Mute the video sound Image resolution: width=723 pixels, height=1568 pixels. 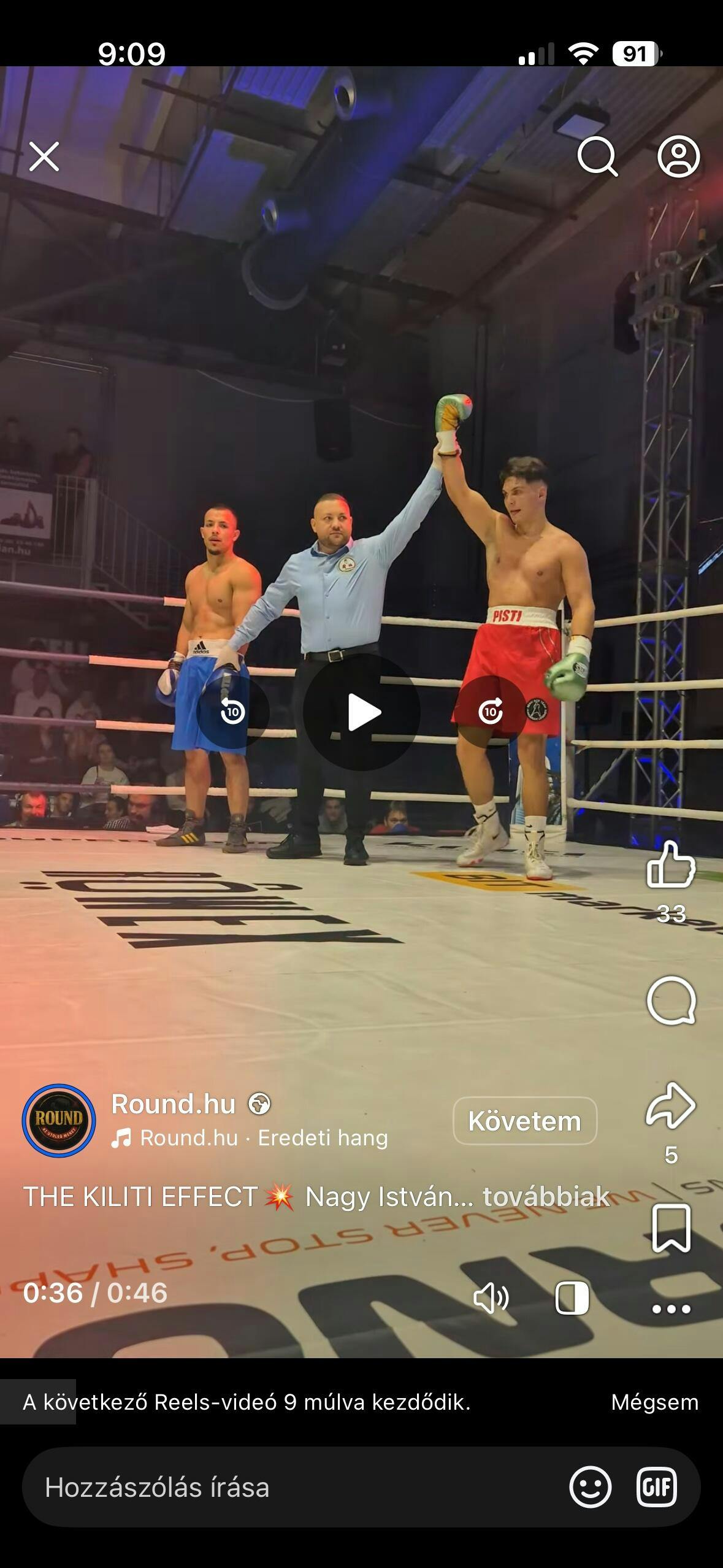click(491, 1298)
